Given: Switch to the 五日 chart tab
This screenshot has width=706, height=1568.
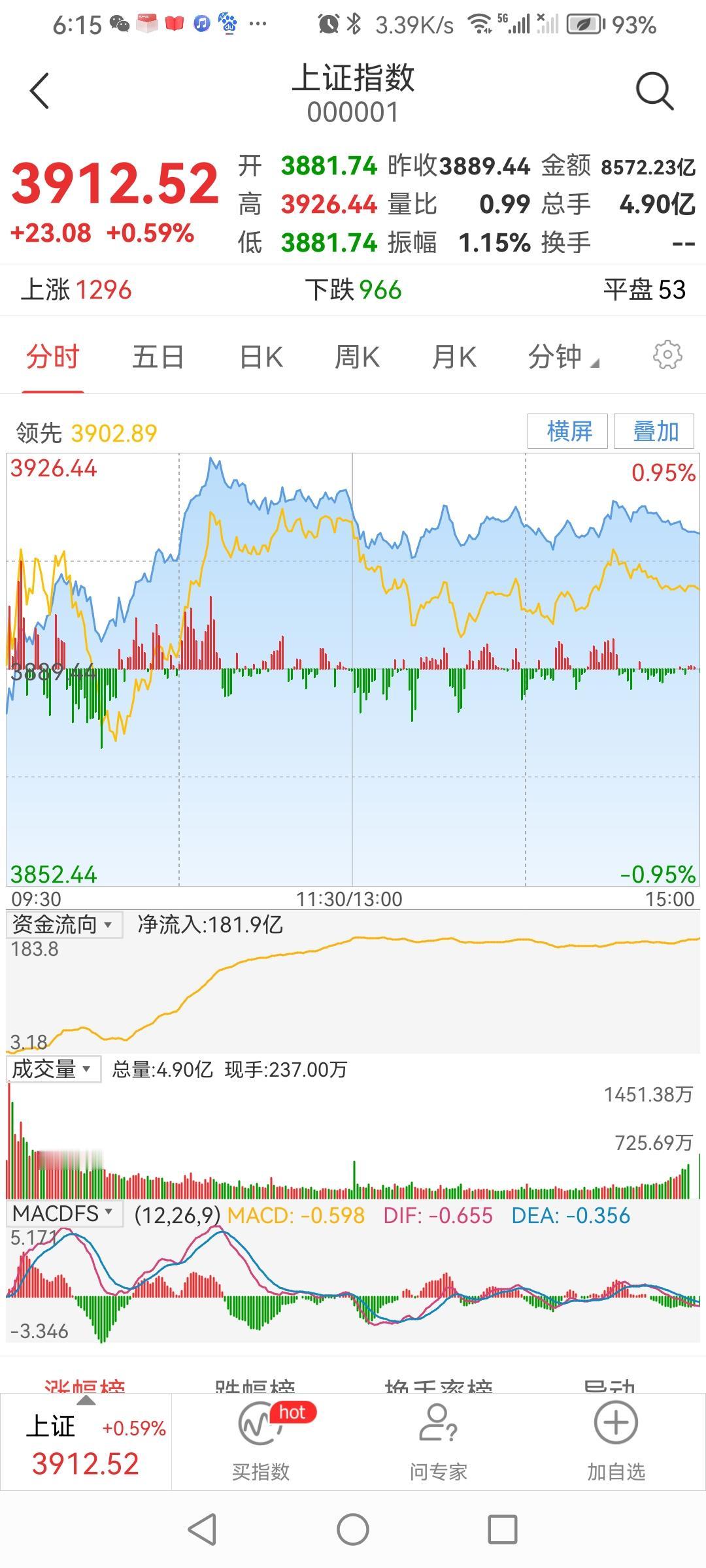Looking at the screenshot, I should point(158,357).
